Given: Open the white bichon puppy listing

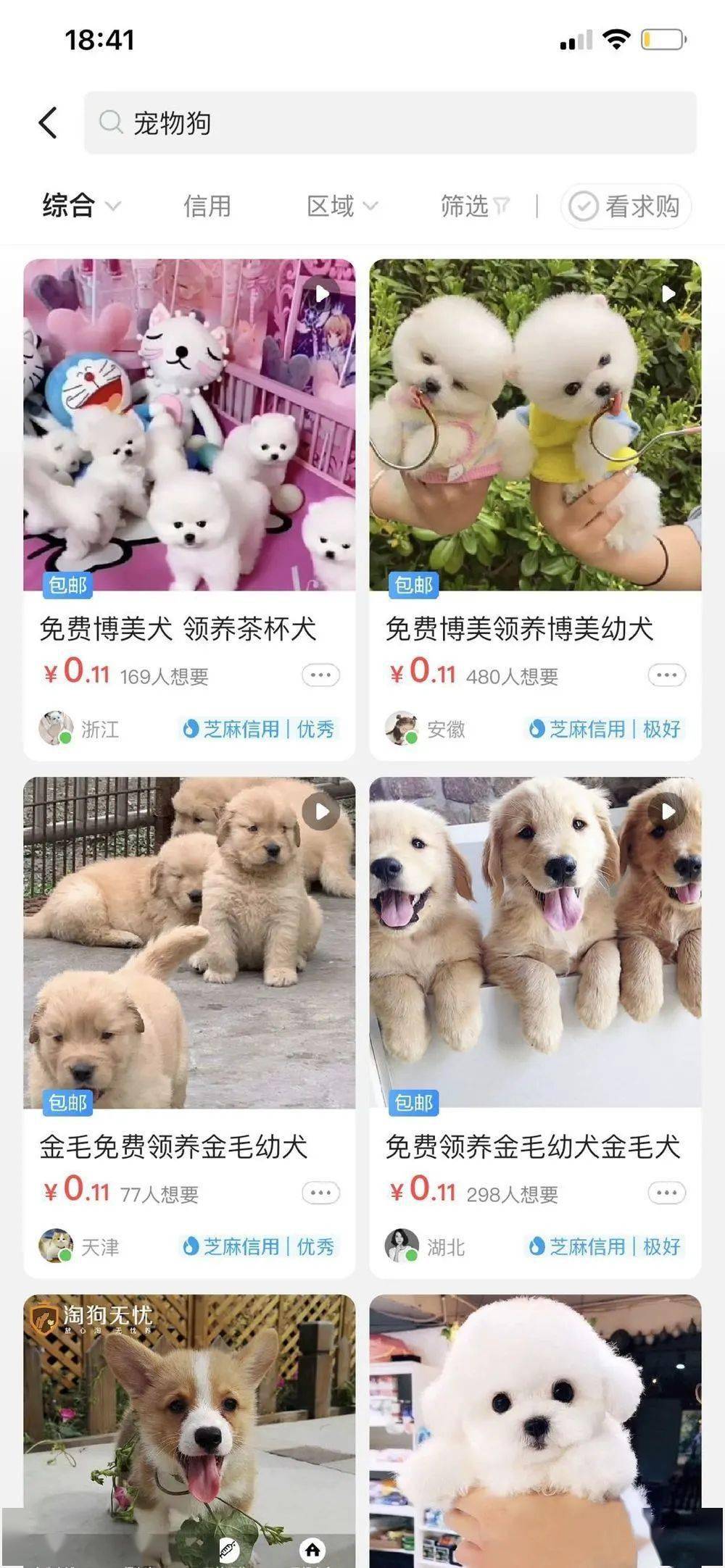Looking at the screenshot, I should (535, 1420).
